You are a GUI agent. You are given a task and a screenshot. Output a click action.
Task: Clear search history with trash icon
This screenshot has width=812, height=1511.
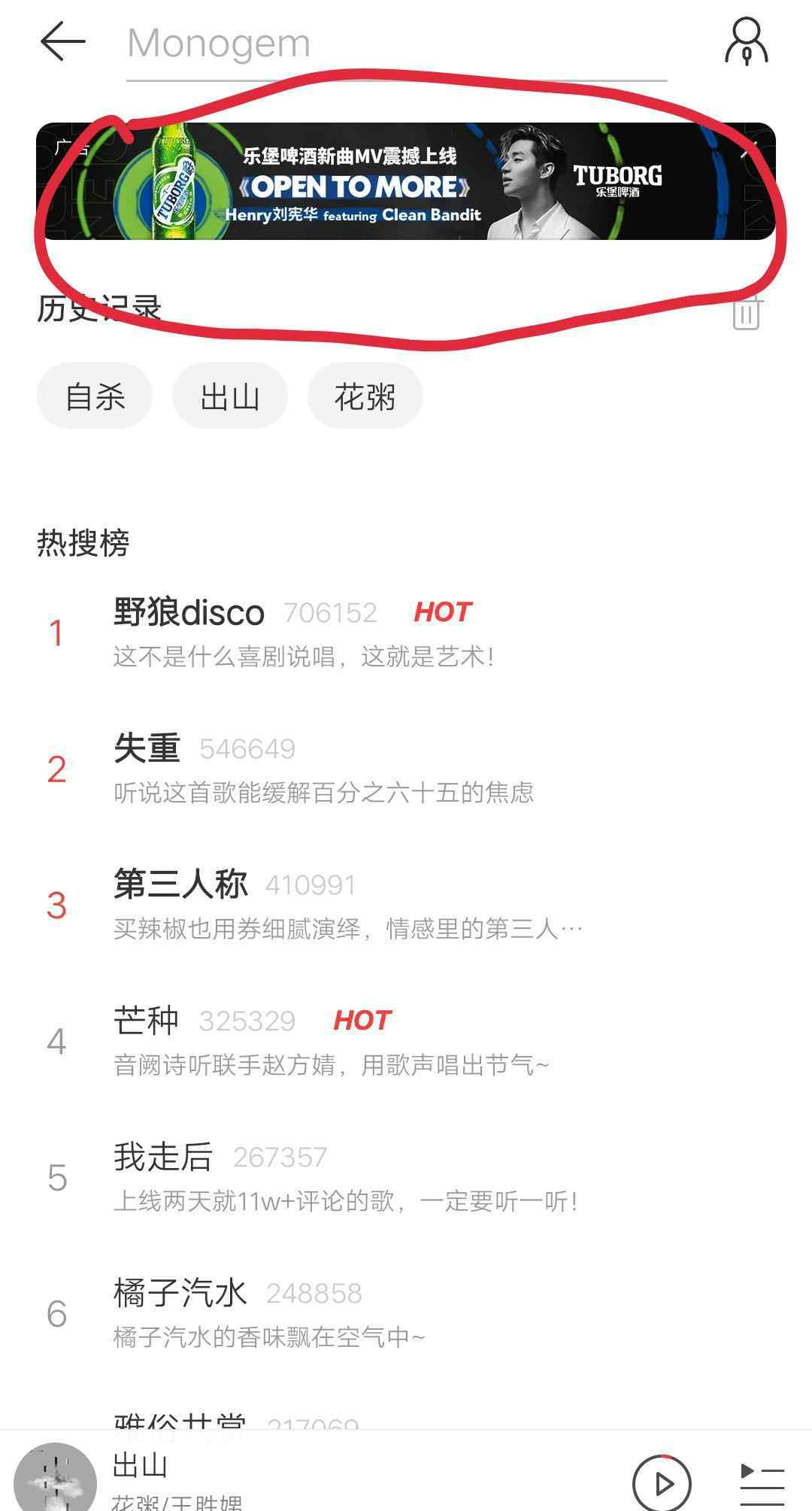746,312
